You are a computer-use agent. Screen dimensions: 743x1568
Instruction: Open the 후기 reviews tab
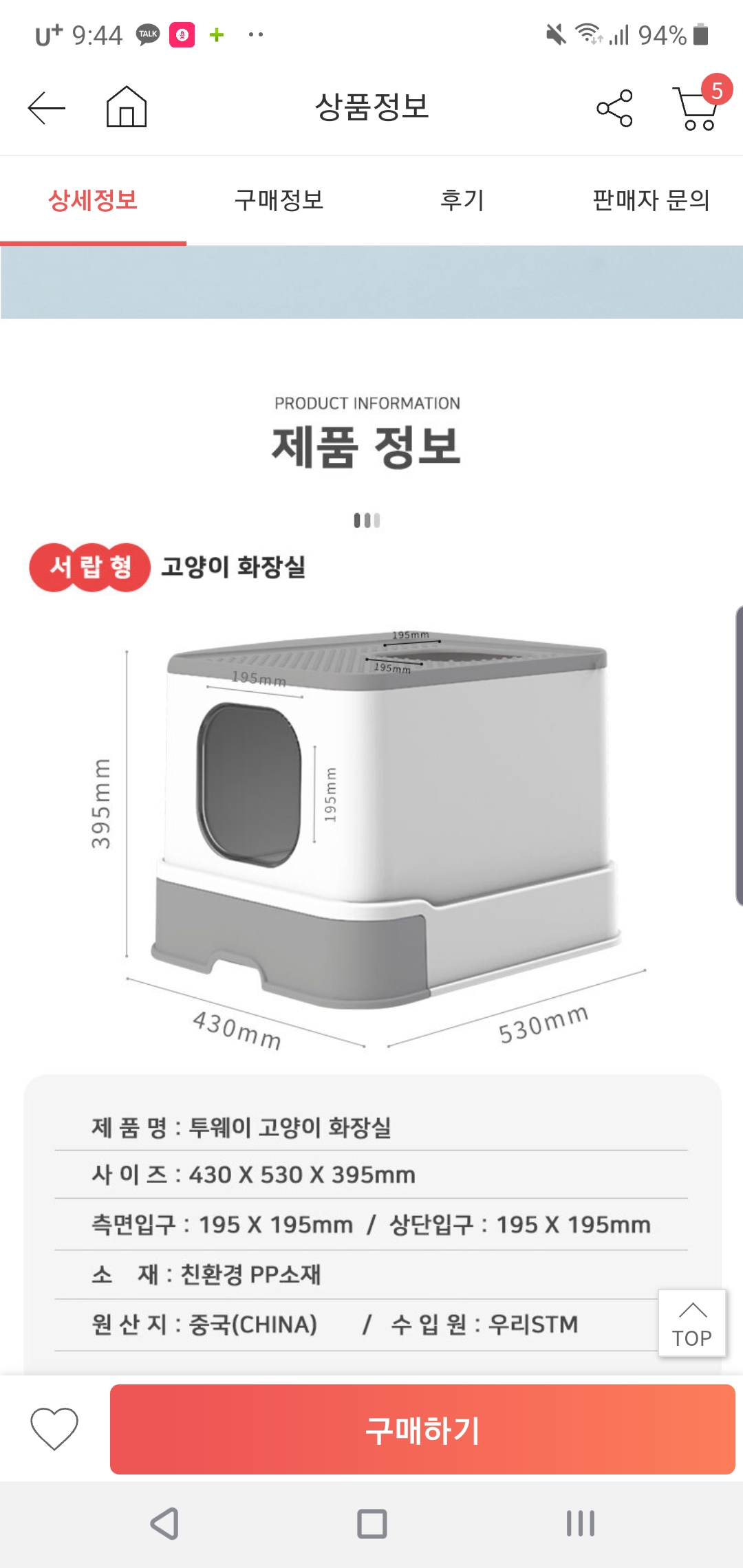[x=463, y=200]
